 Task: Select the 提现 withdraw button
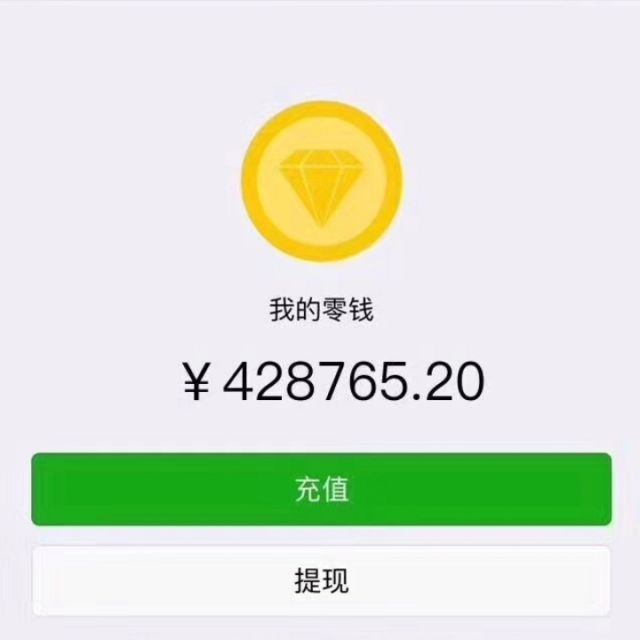(x=321, y=580)
